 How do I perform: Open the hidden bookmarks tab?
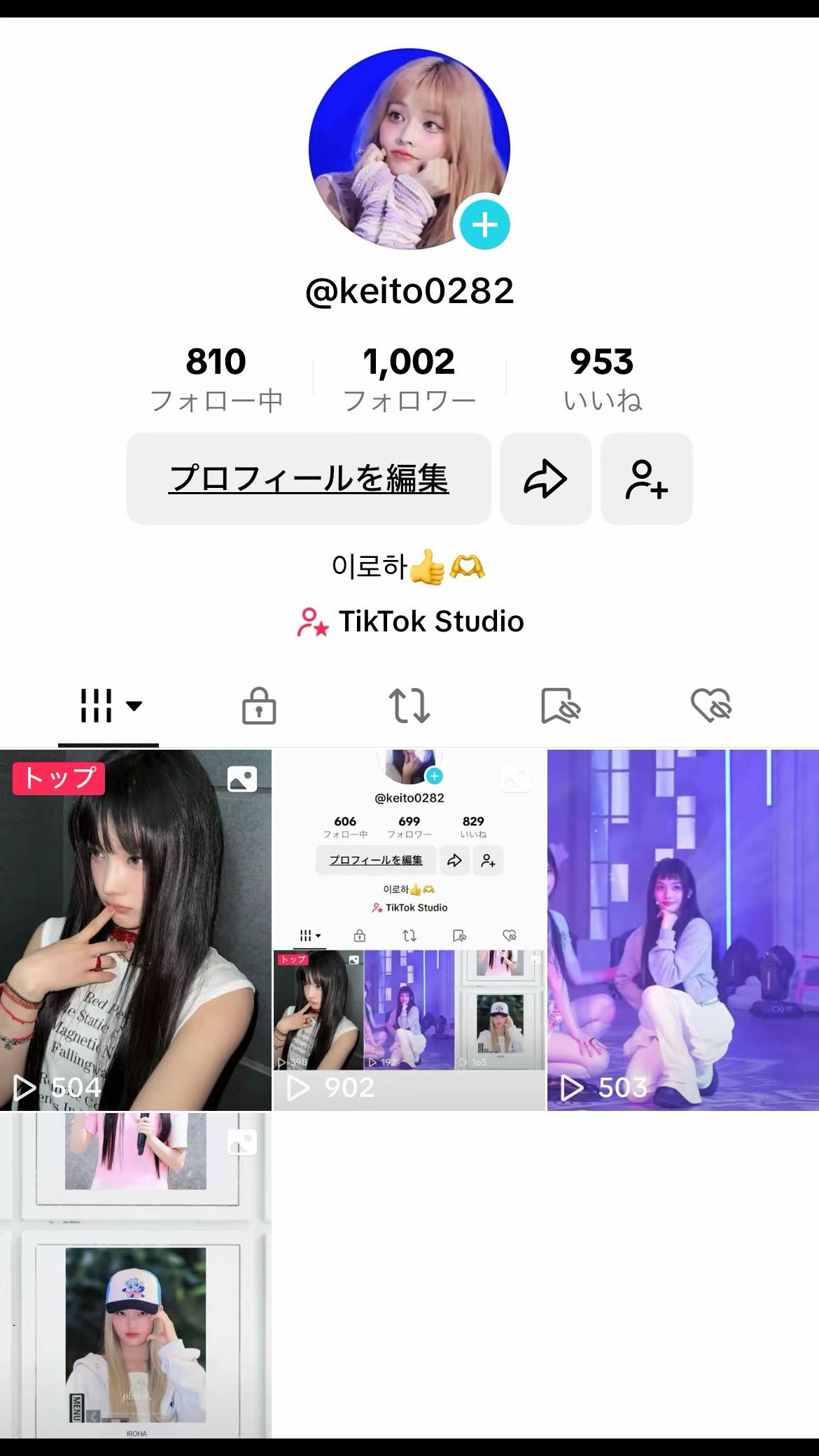[560, 705]
